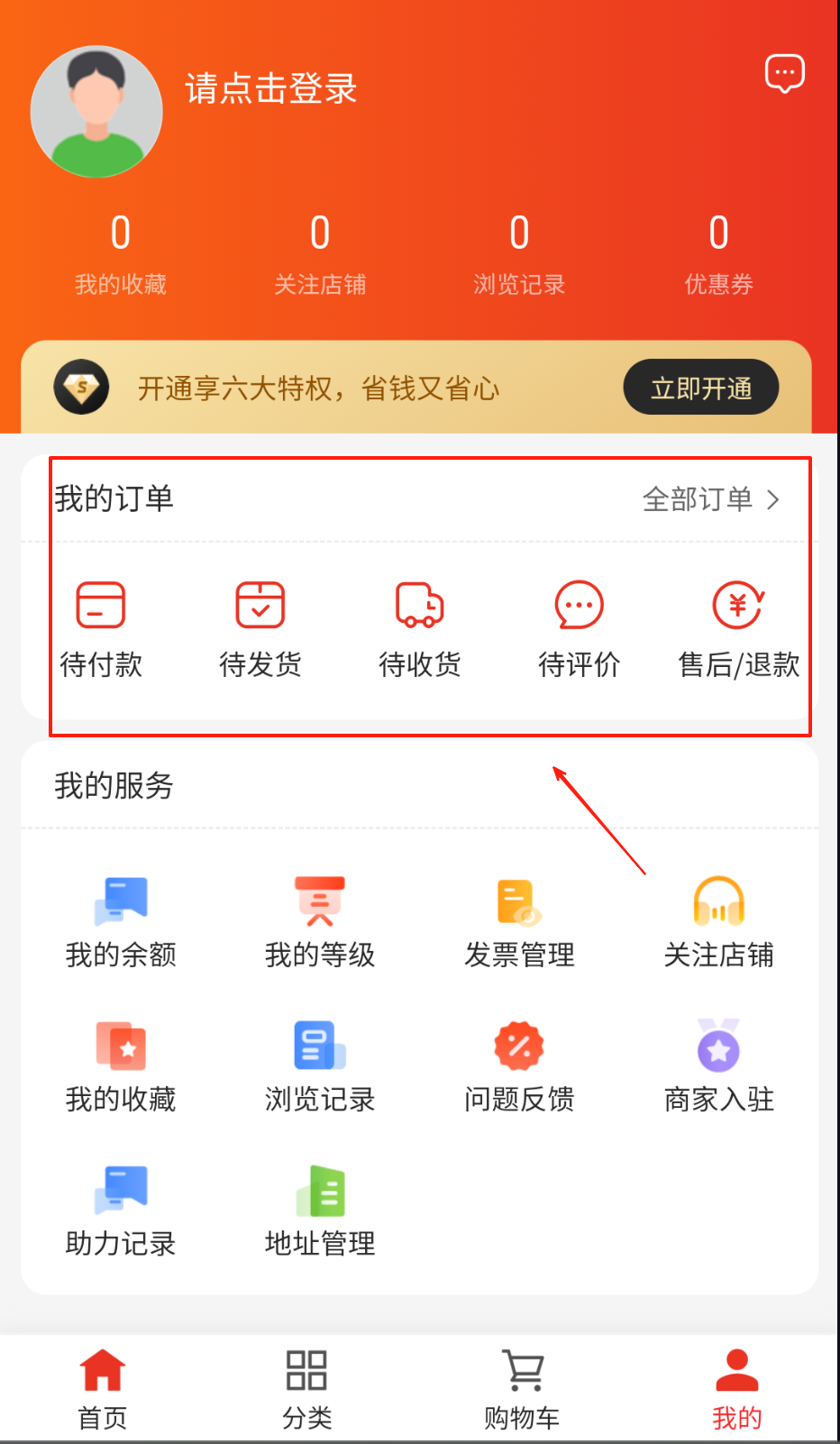Open 我的余额 service

121,921
